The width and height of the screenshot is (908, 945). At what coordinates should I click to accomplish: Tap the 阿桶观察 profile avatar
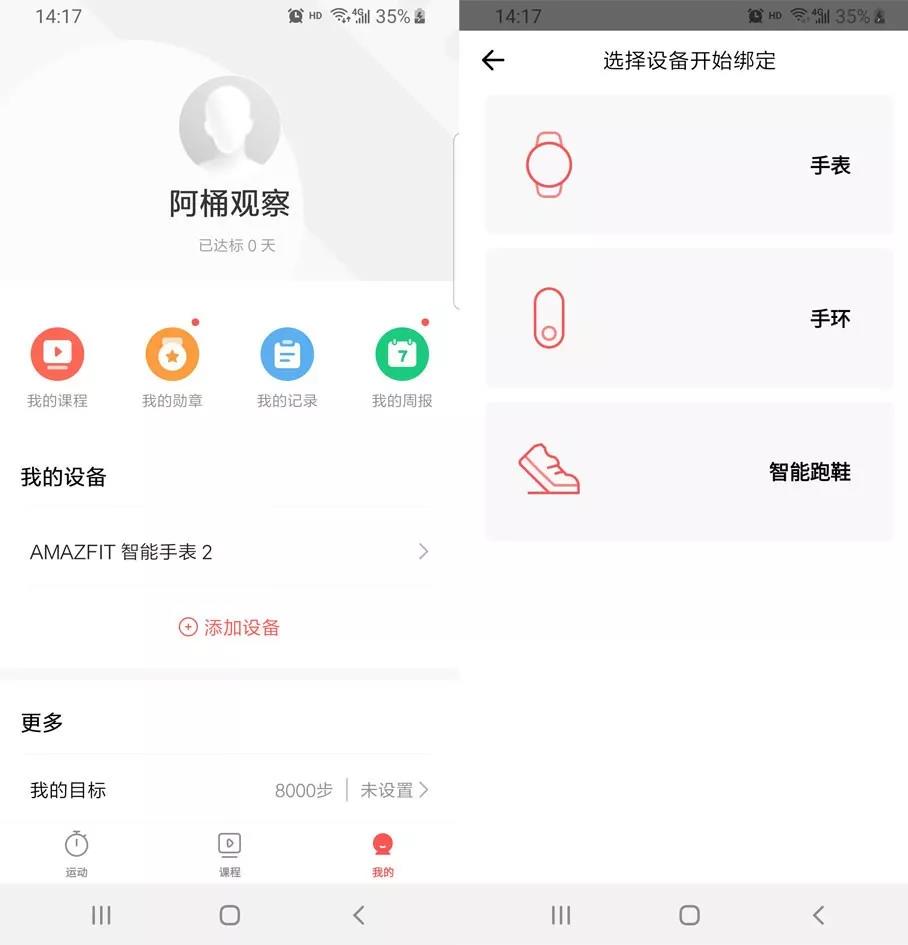point(229,126)
